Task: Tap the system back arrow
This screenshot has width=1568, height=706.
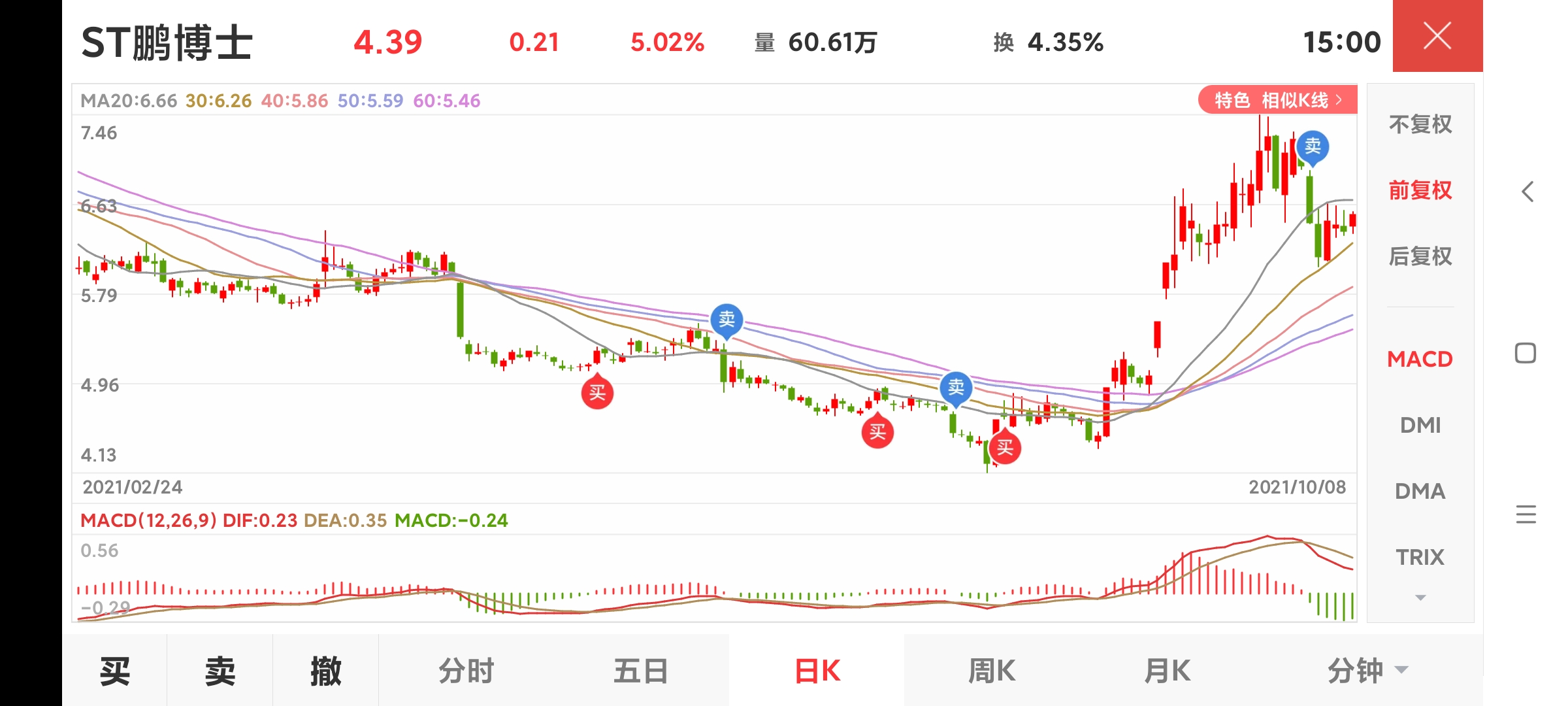Action: click(1527, 192)
